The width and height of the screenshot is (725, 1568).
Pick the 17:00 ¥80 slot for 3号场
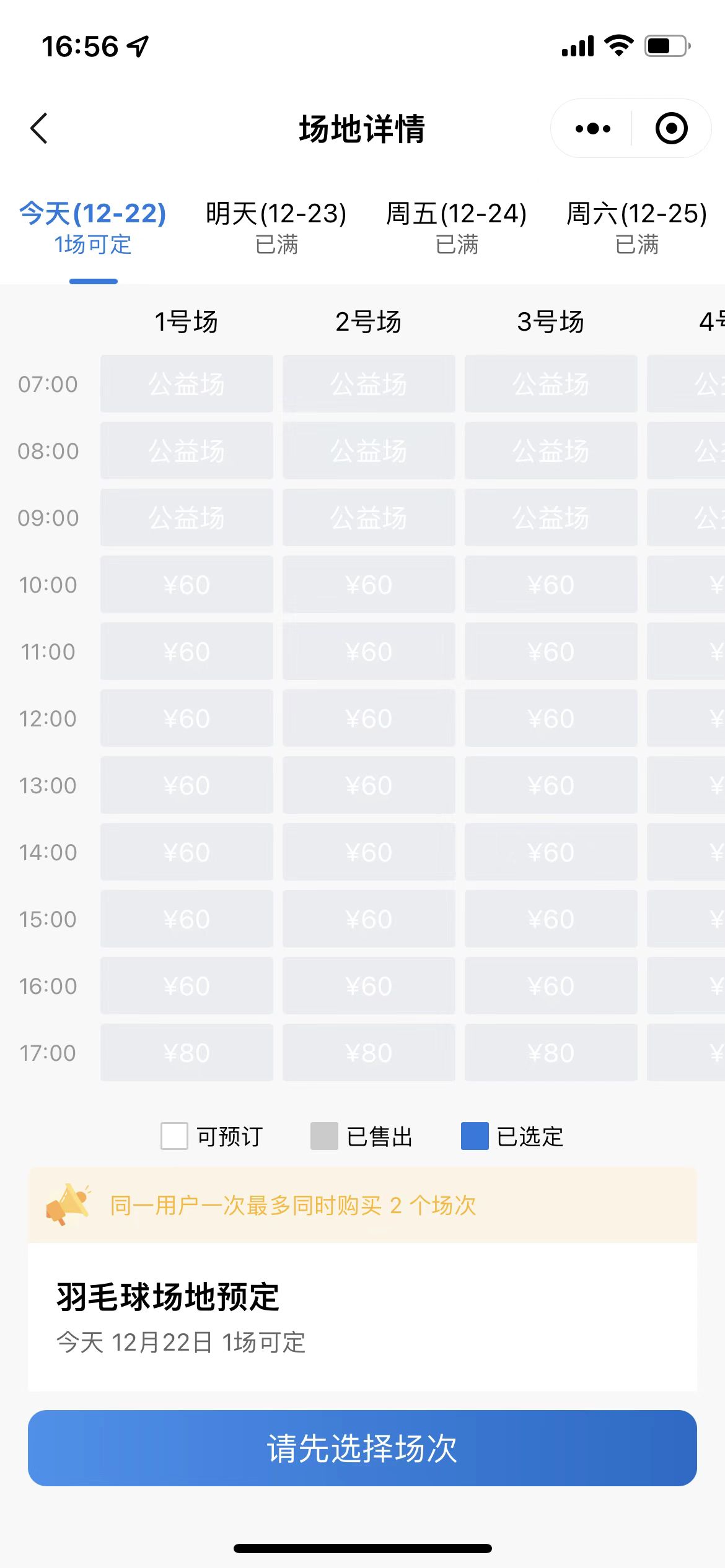pyautogui.click(x=551, y=1052)
